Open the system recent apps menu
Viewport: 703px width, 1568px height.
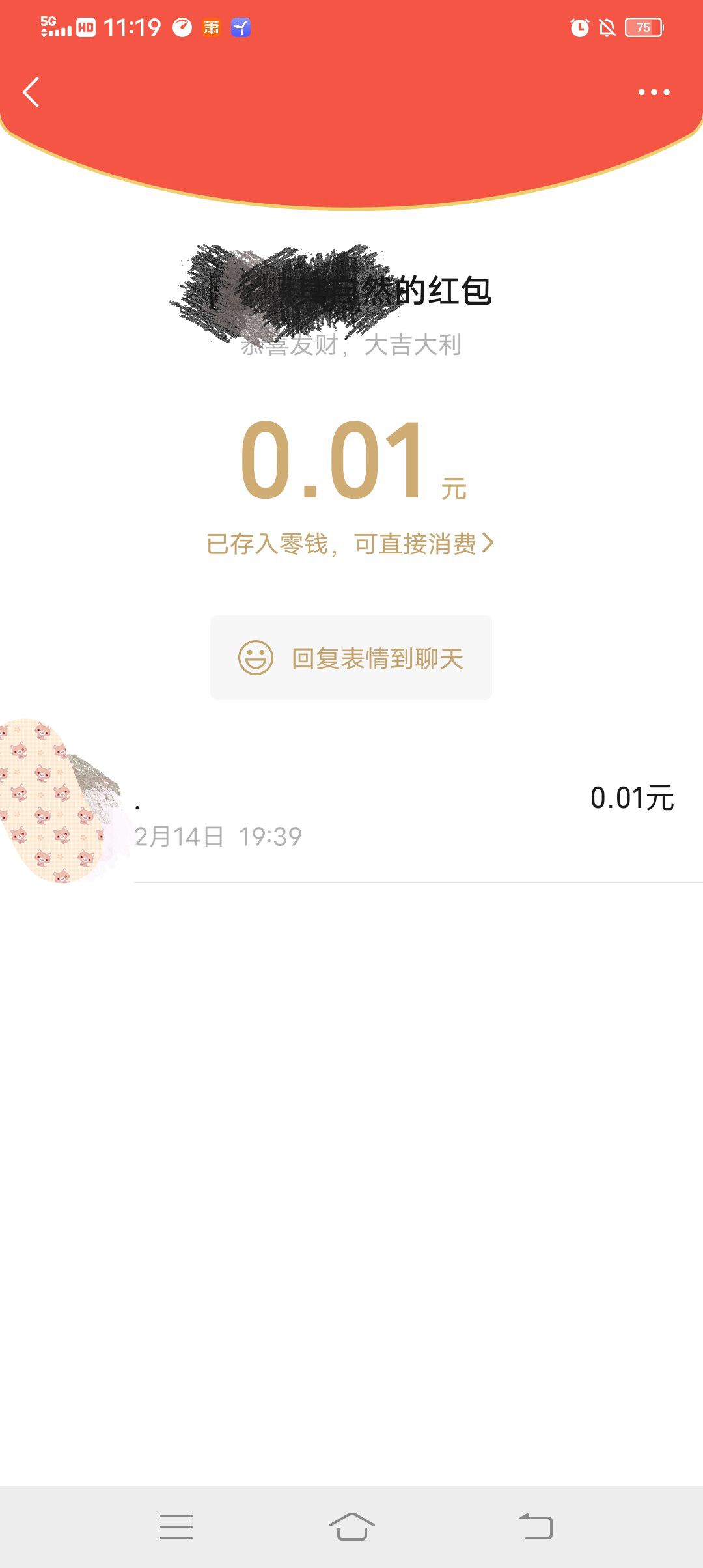[176, 1526]
